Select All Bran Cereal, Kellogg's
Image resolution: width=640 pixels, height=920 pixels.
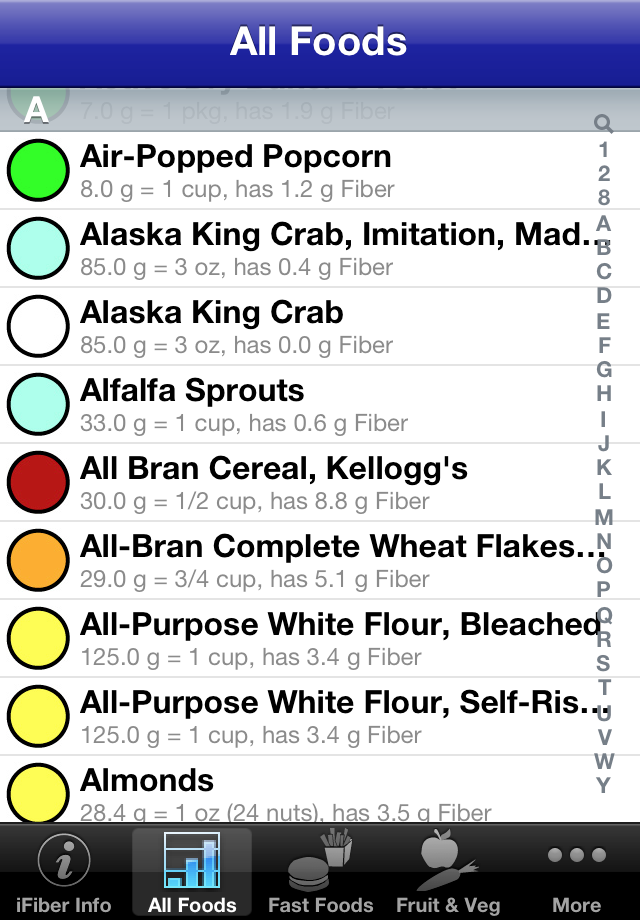(x=300, y=483)
